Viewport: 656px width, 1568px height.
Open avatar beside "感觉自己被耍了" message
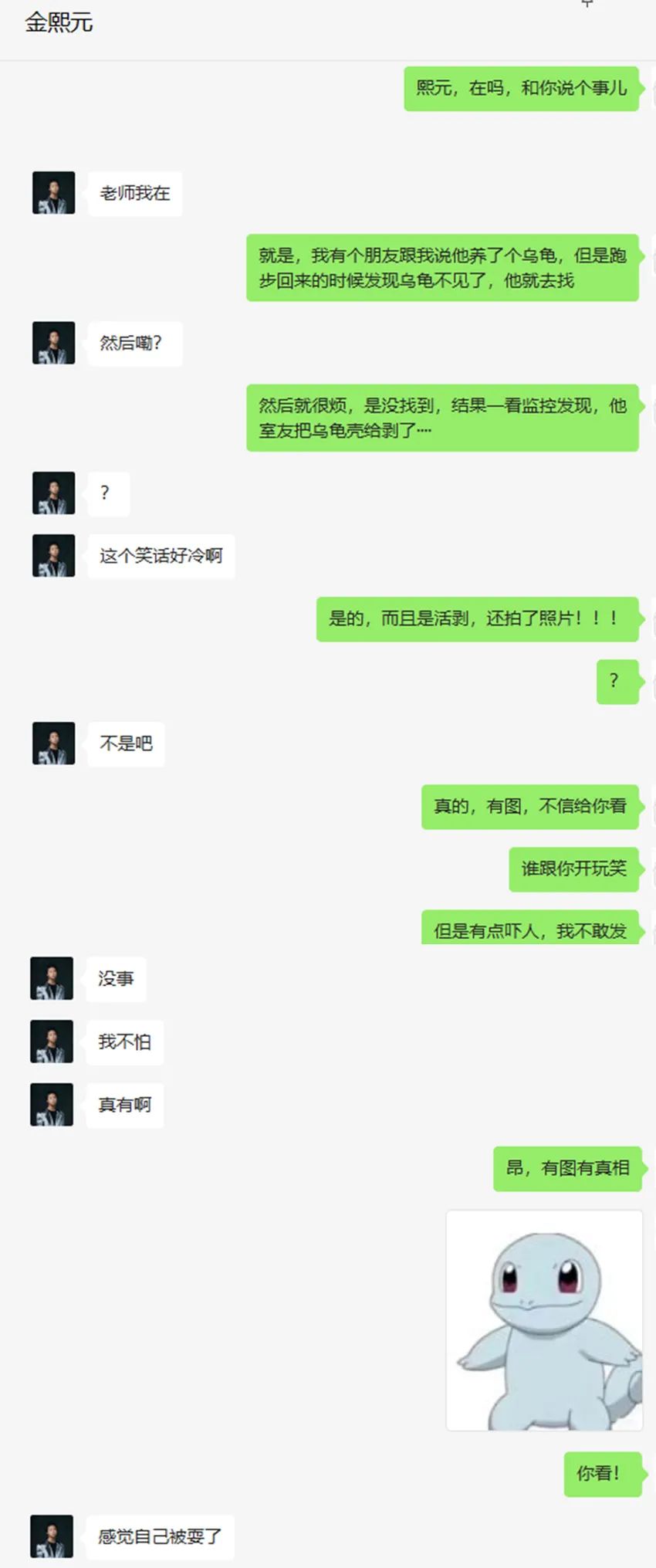pos(52,1536)
